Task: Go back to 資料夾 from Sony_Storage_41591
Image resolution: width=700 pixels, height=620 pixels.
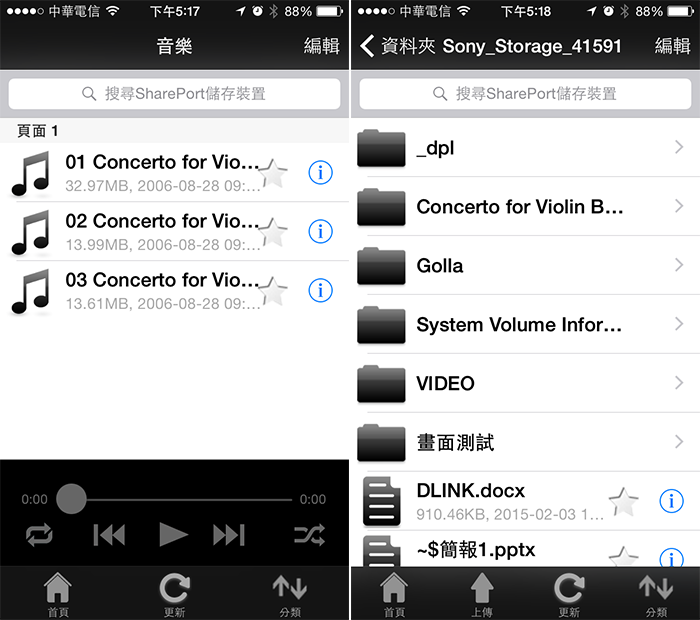Action: click(397, 46)
